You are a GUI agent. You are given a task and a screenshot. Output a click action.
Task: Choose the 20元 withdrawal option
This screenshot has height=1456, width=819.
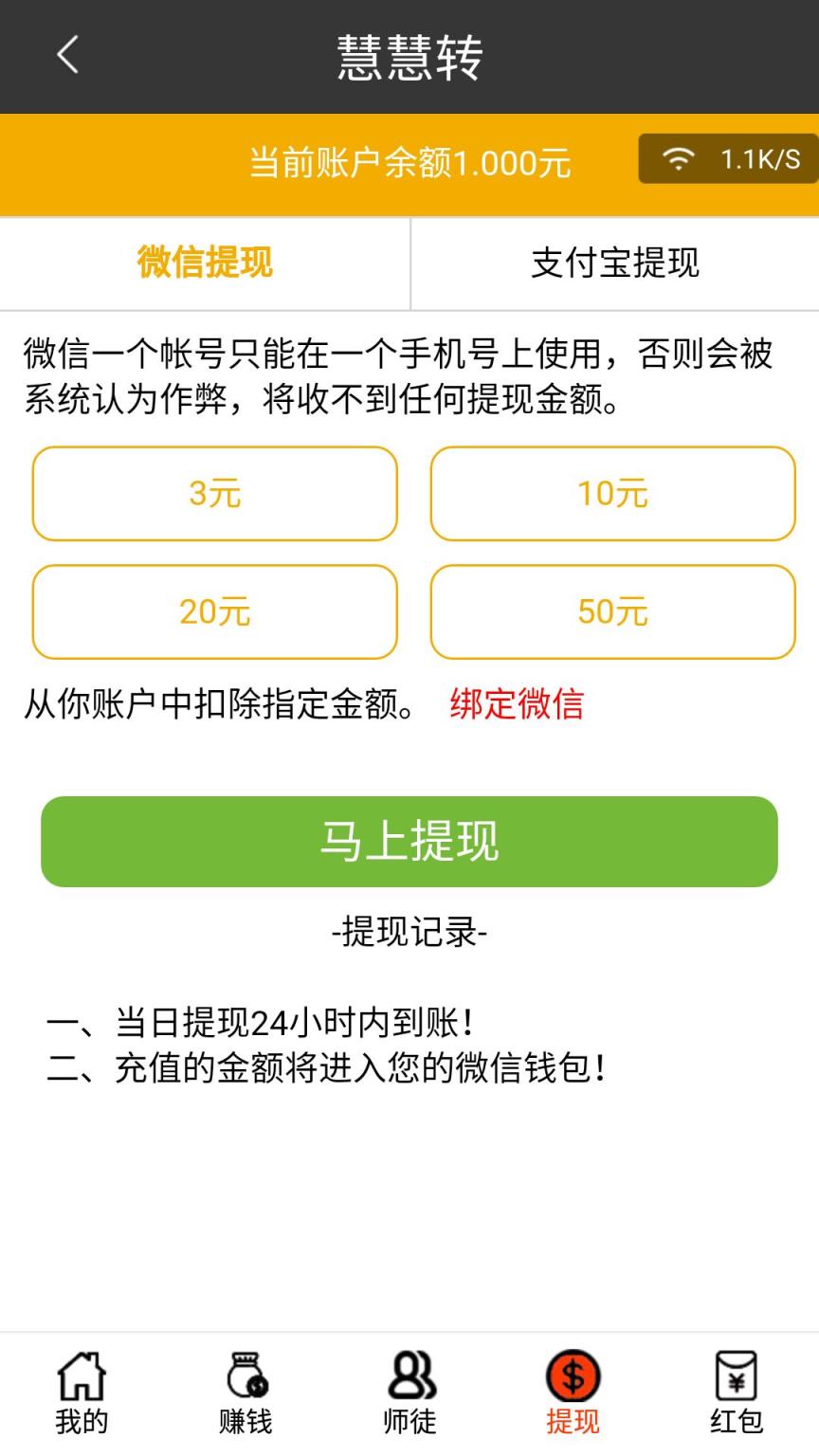[215, 612]
